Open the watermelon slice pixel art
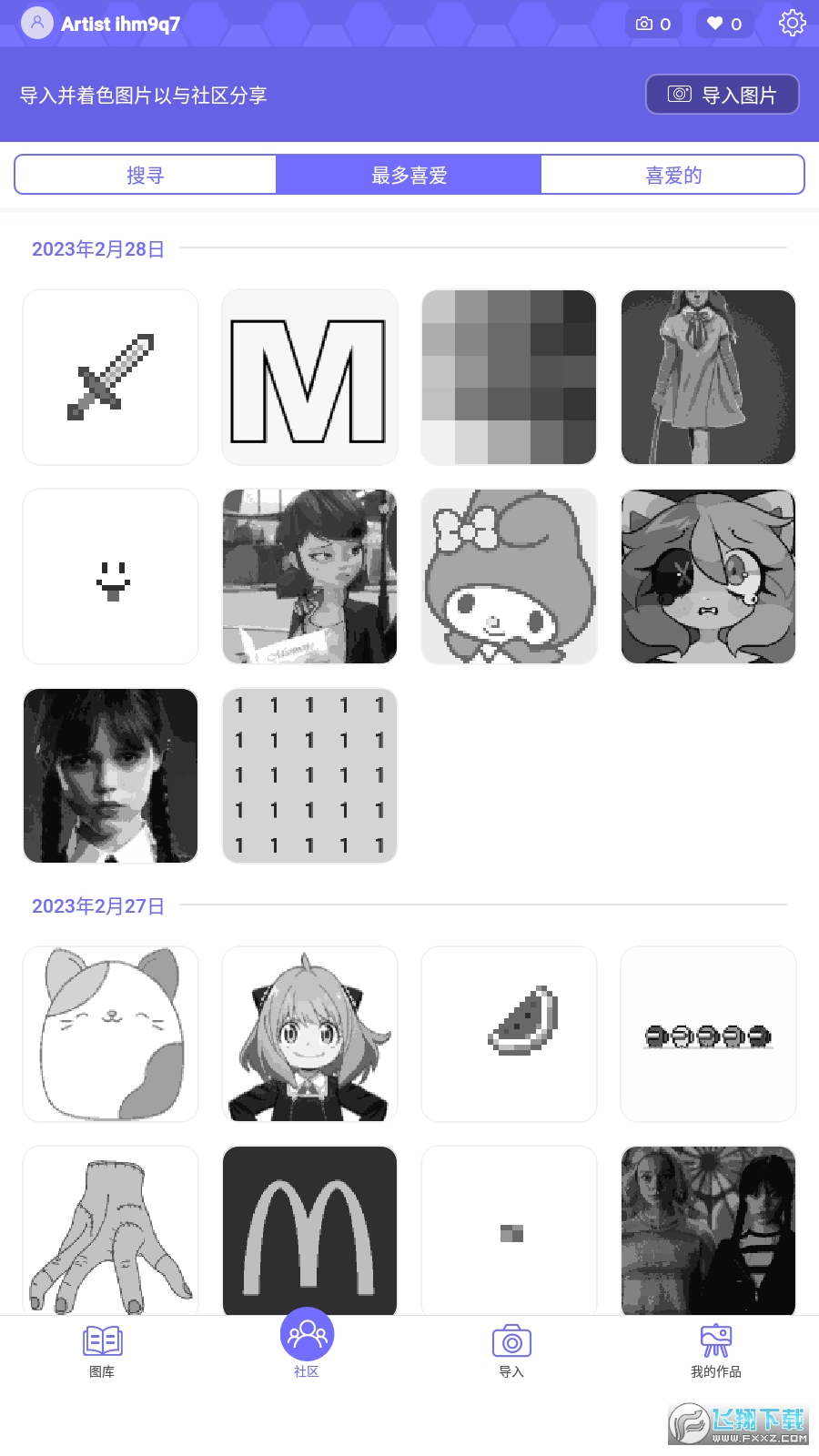819x1456 pixels. pos(509,1034)
